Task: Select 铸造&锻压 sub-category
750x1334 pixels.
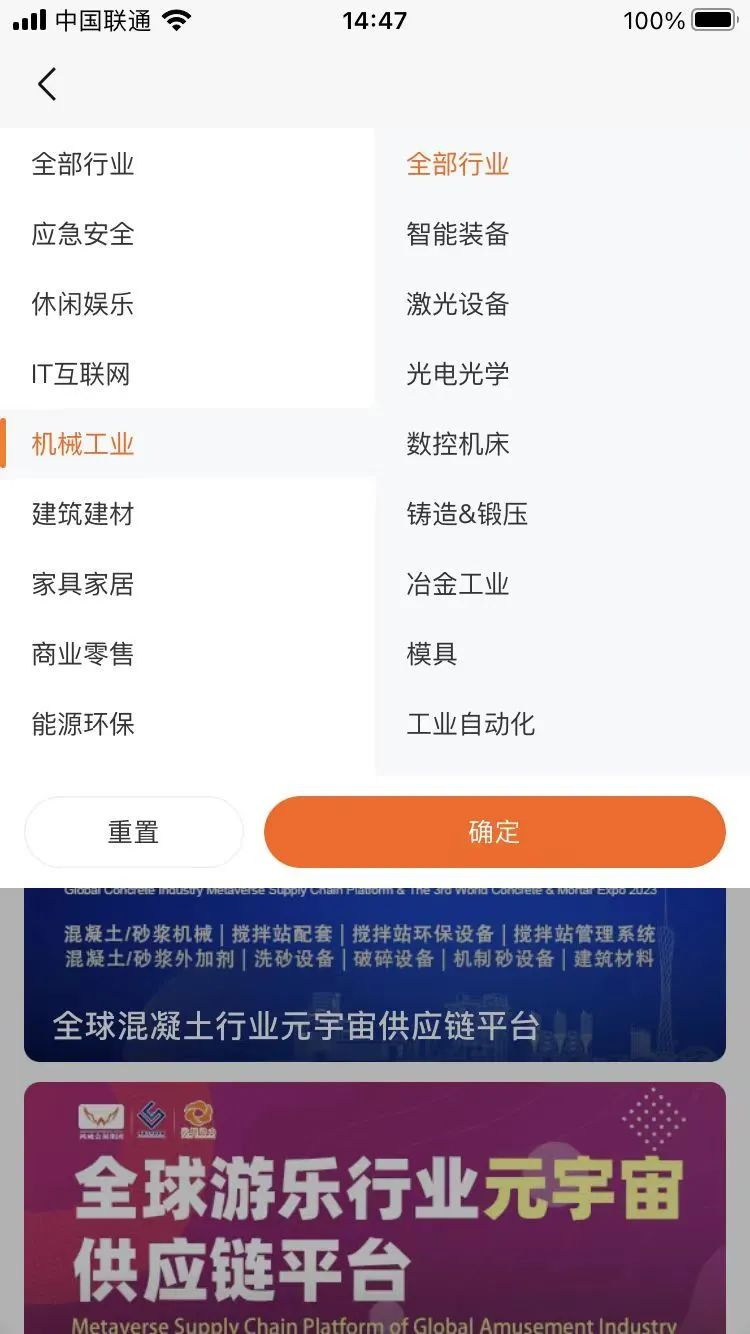Action: (x=562, y=513)
